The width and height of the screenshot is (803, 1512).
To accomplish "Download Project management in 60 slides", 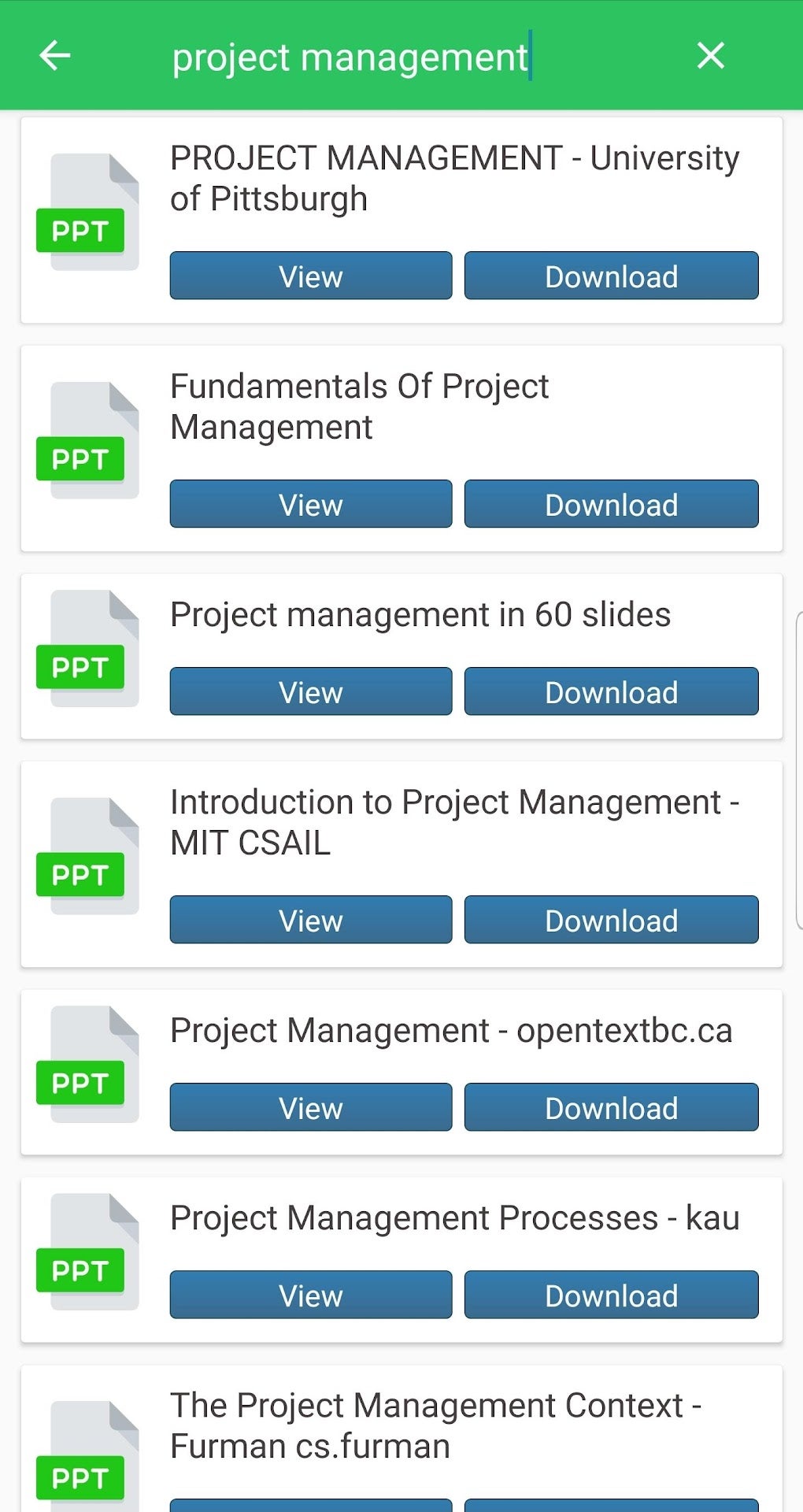I will 612,691.
